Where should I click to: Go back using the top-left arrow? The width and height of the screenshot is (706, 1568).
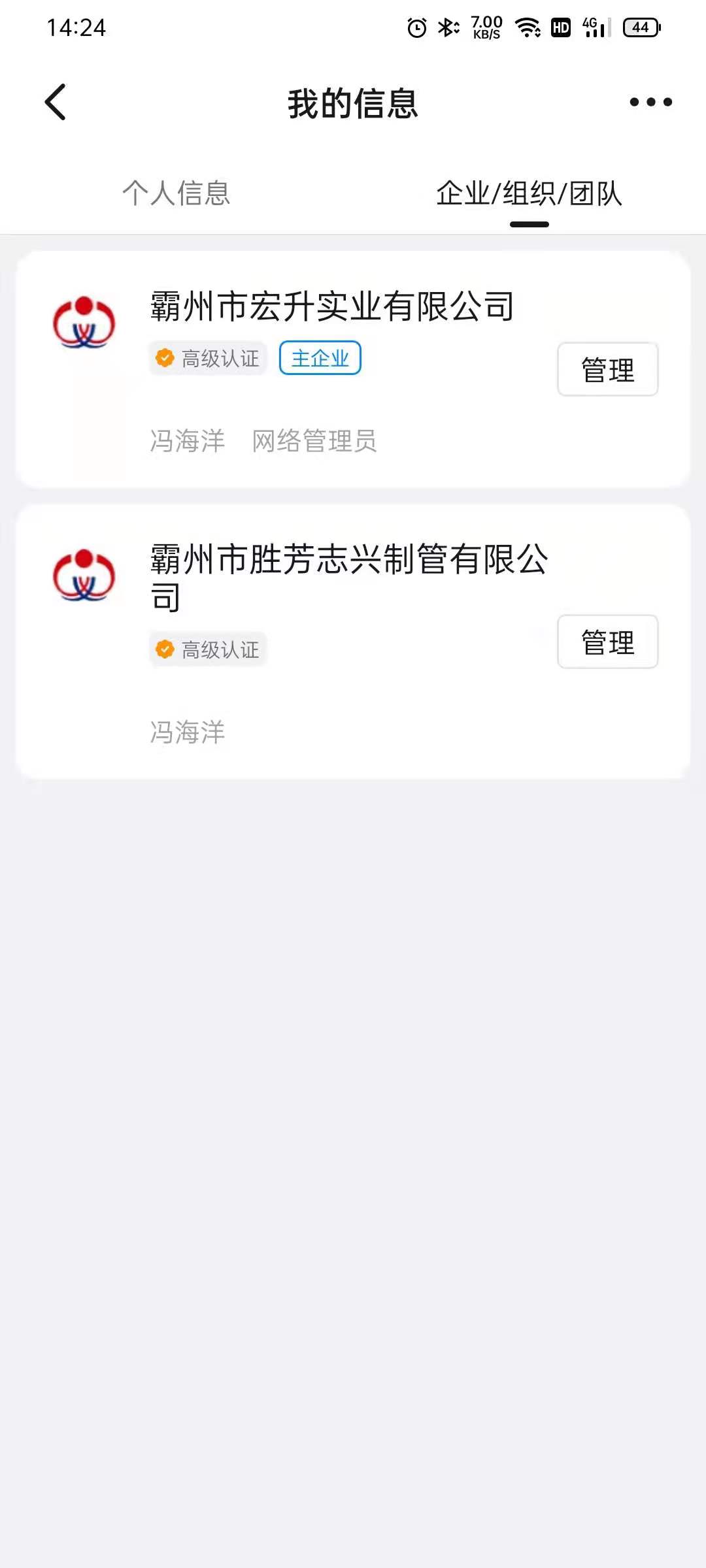coord(56,102)
